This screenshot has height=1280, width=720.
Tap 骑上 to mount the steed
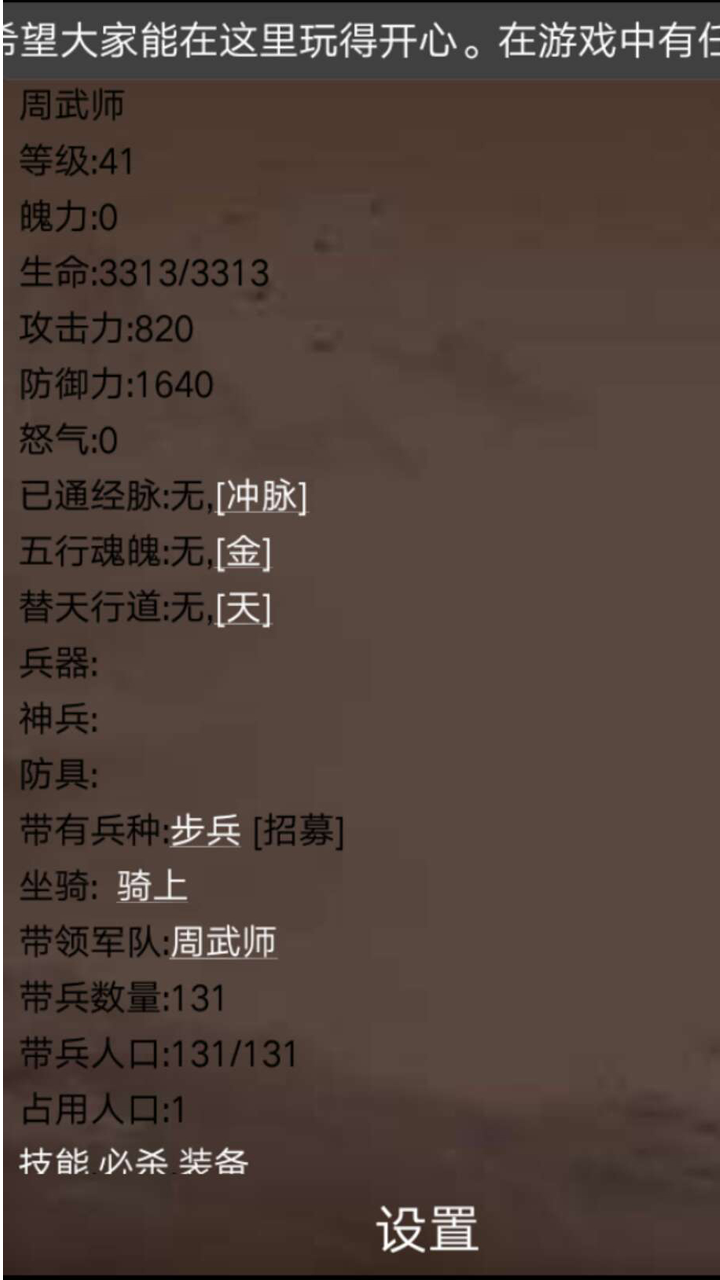pyautogui.click(x=151, y=886)
